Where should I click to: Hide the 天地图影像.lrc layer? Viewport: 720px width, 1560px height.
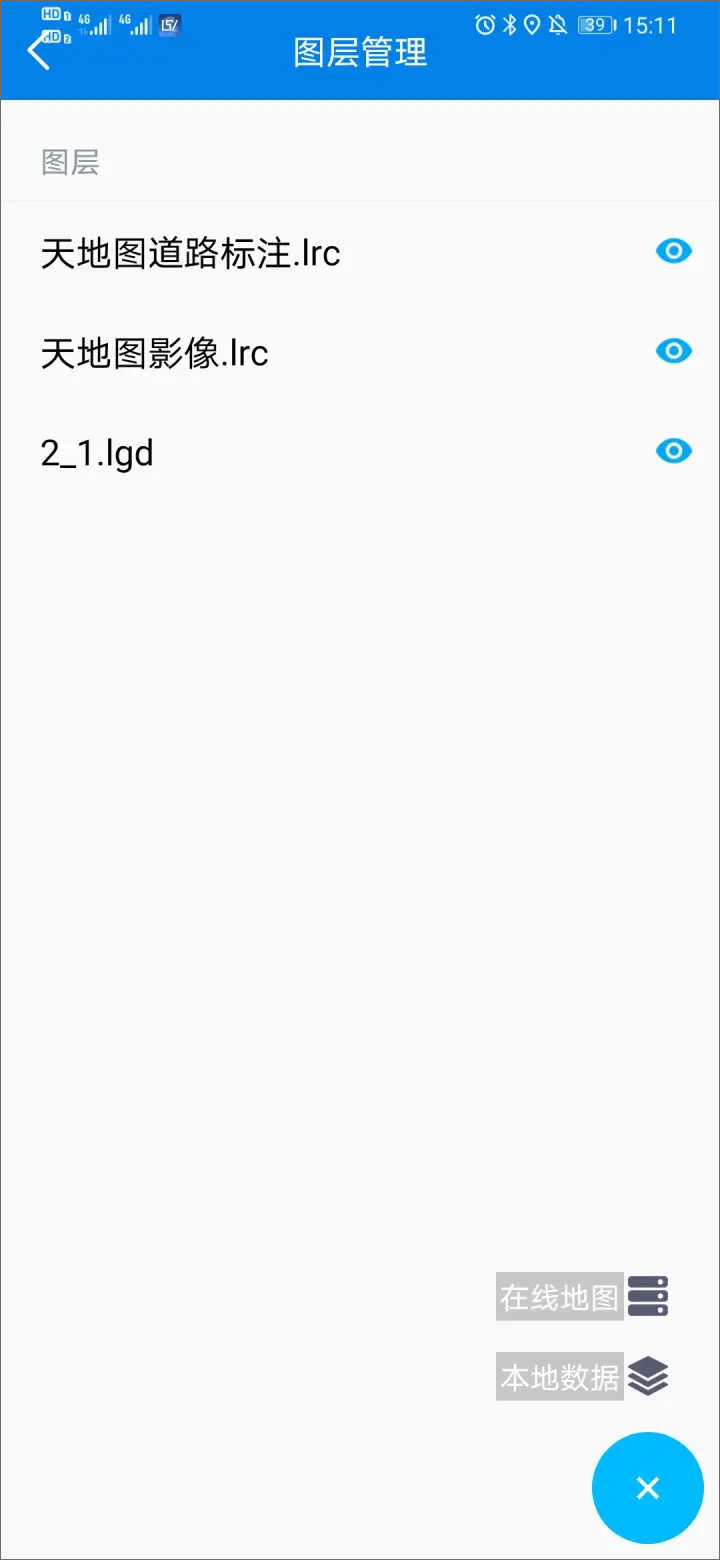pyautogui.click(x=673, y=351)
